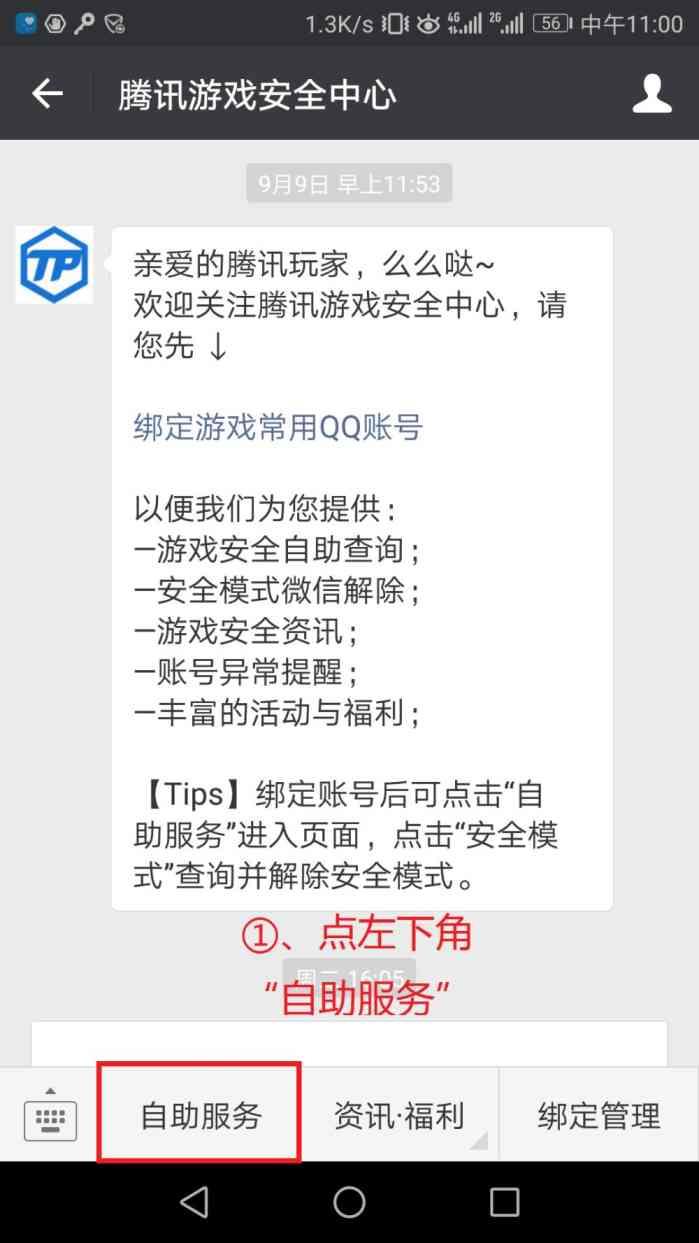Switch to keyboard input mode
The image size is (699, 1243).
click(x=49, y=1115)
